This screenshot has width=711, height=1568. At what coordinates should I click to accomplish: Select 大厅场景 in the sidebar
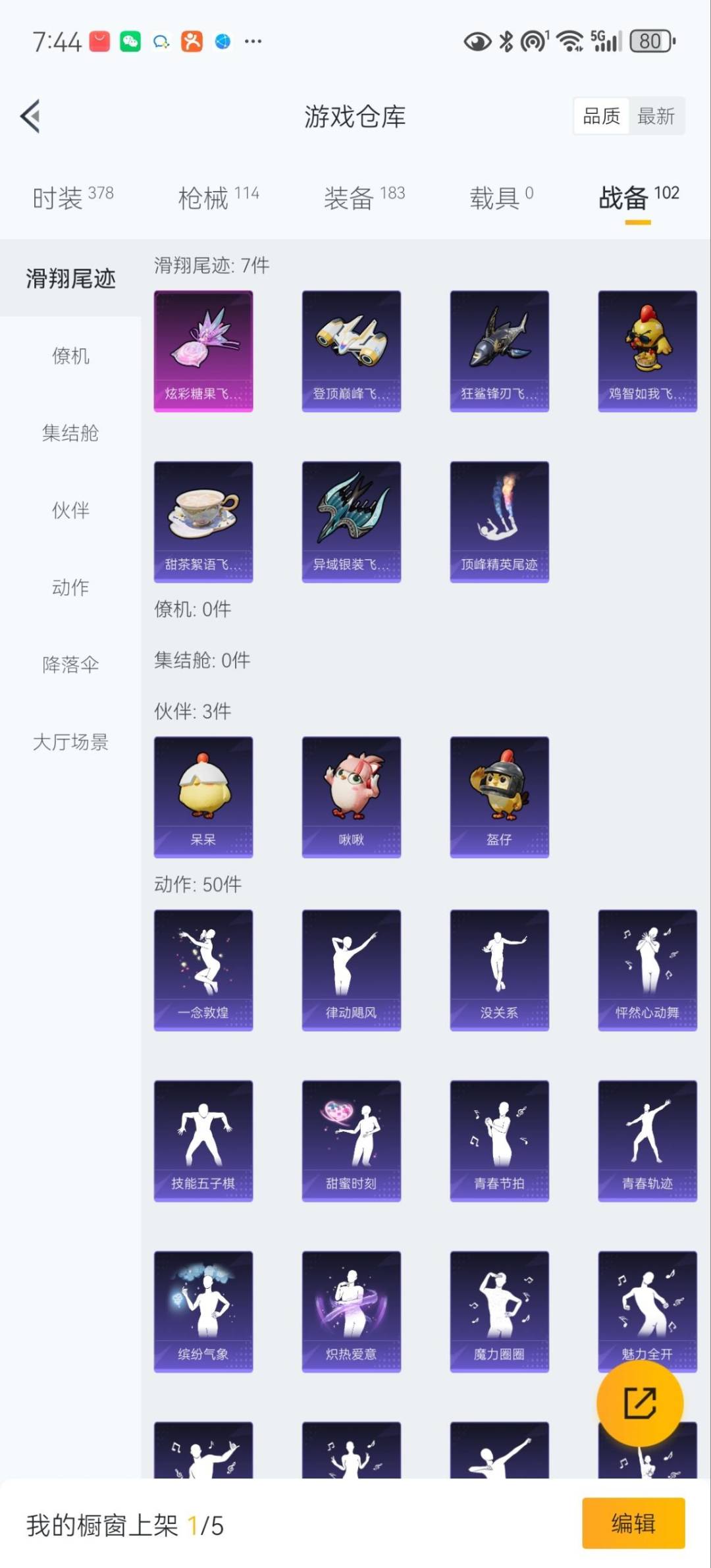[x=70, y=743]
